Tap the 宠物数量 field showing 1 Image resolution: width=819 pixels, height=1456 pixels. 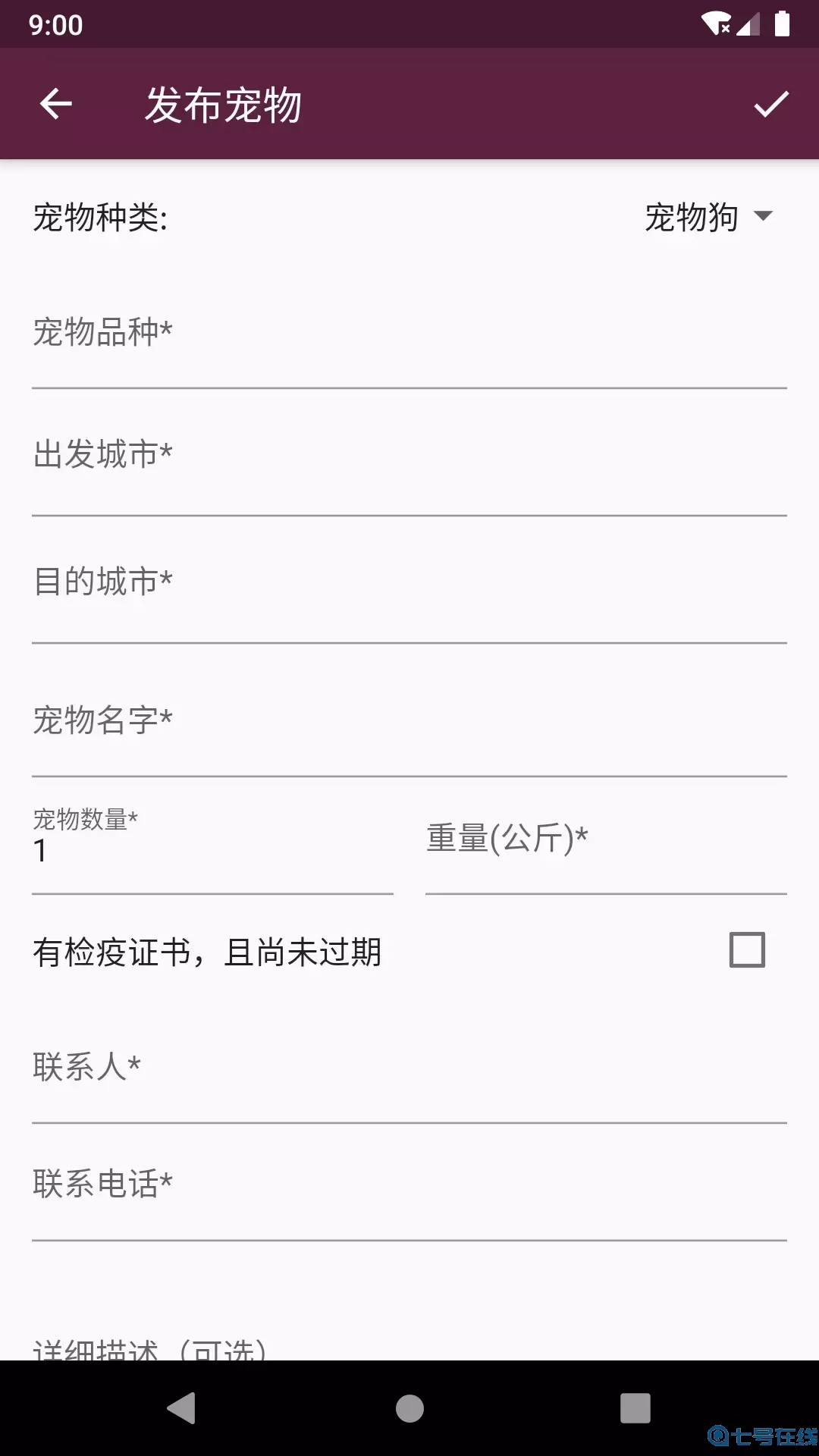pos(212,849)
